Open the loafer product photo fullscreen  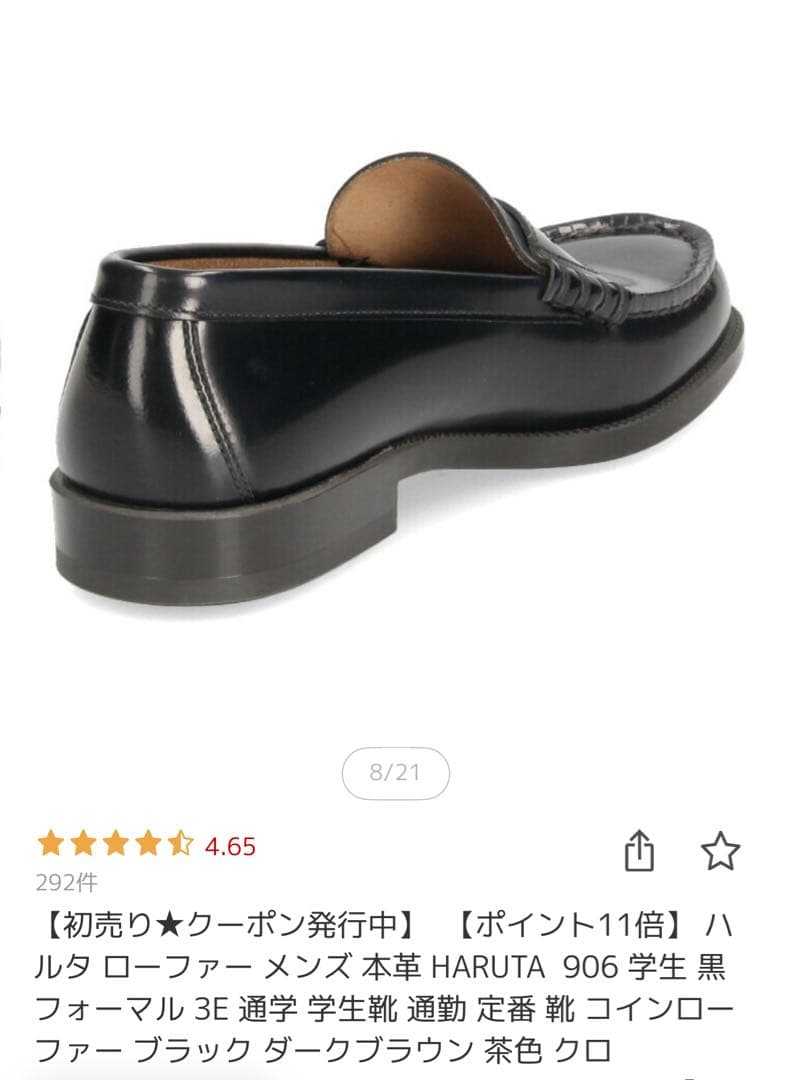[x=400, y=380]
